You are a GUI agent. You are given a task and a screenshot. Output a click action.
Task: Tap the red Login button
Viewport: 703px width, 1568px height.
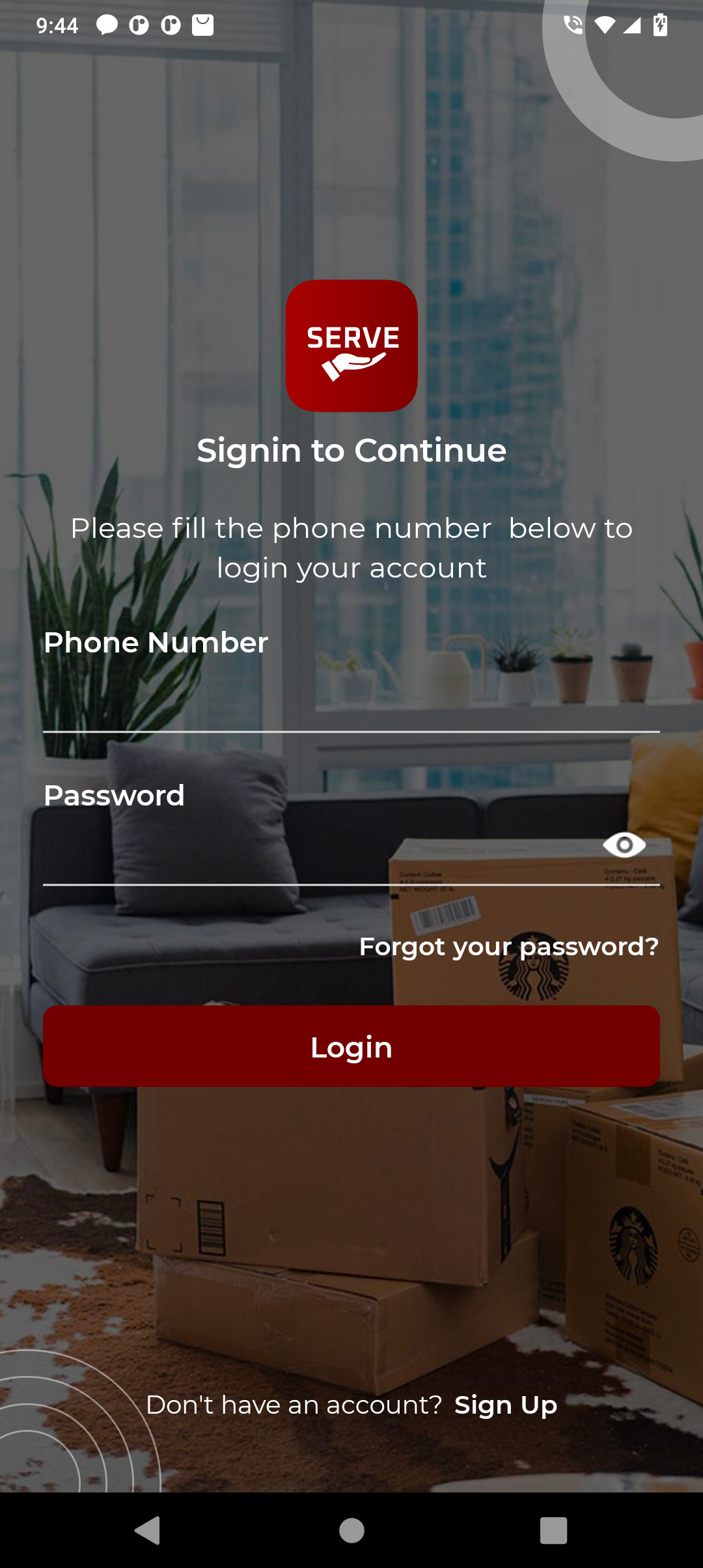351,1046
